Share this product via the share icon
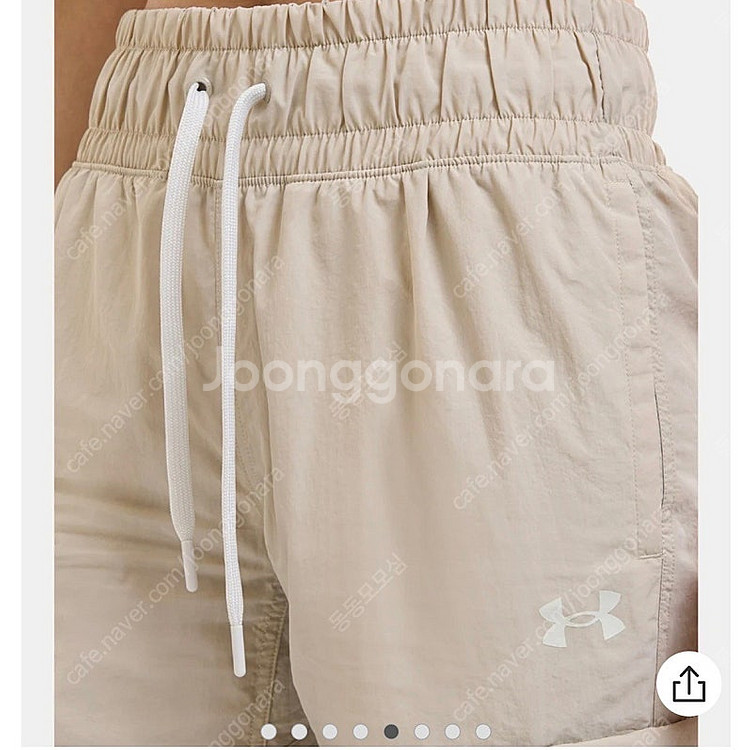Viewport: 753px width, 750px height. 689,684
